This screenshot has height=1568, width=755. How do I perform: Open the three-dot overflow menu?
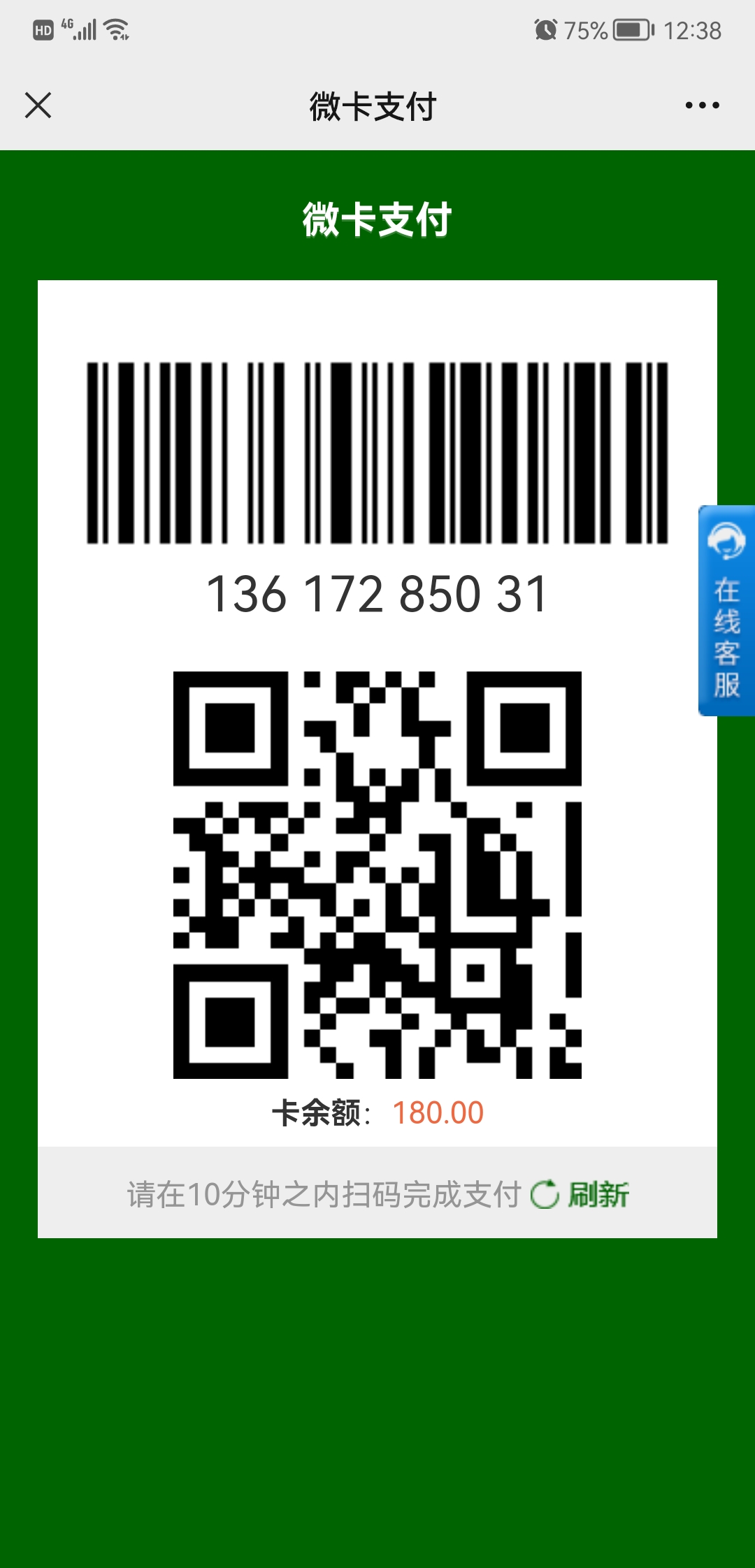click(x=702, y=106)
